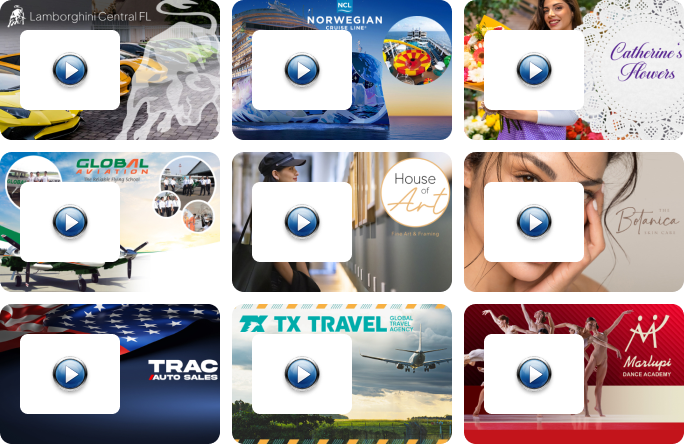Image resolution: width=684 pixels, height=444 pixels.
Task: Play the Botanica skin care video
Action: [534, 222]
